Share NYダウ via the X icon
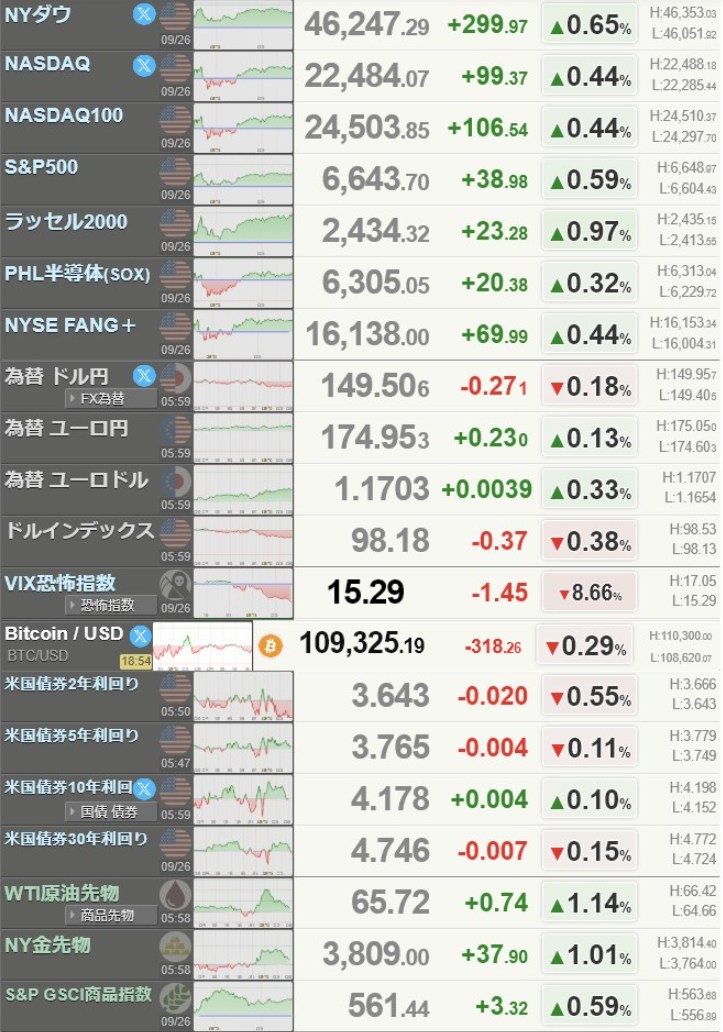Viewport: 723px width, 1032px height. 143,14
